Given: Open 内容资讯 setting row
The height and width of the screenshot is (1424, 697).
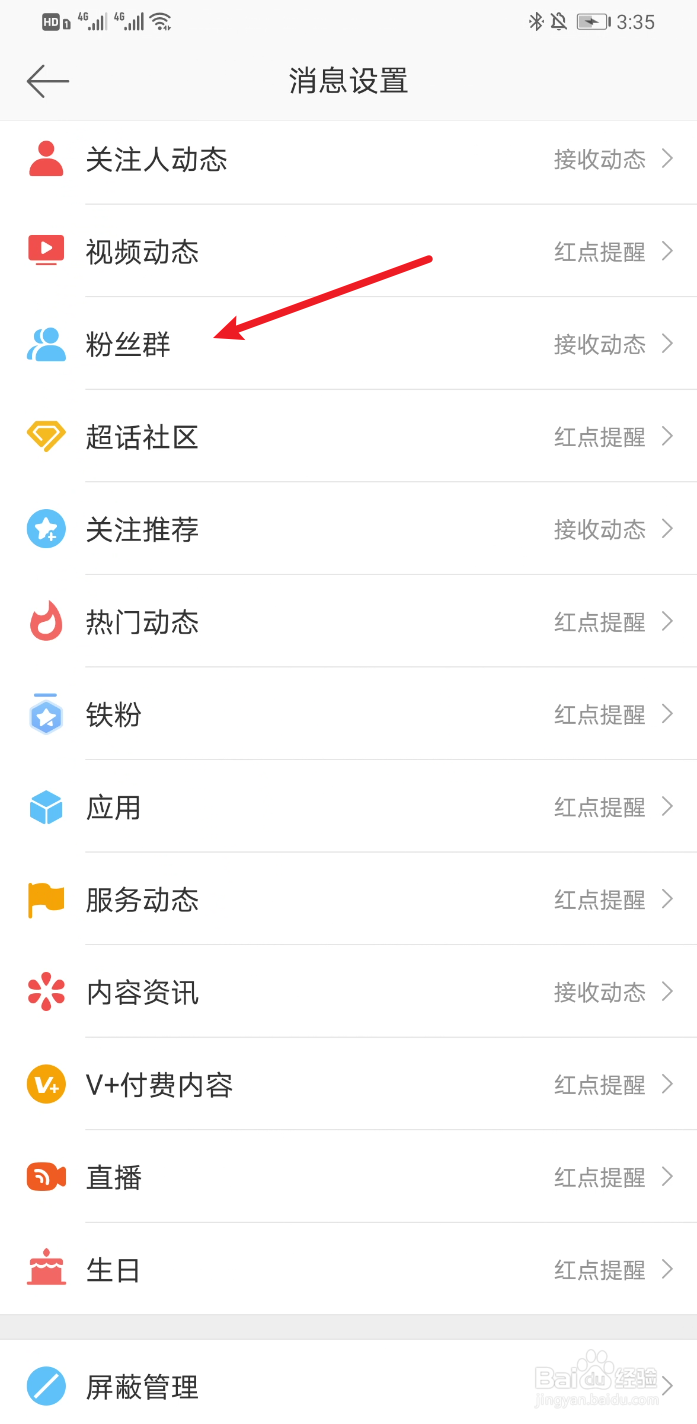Looking at the screenshot, I should click(x=348, y=991).
